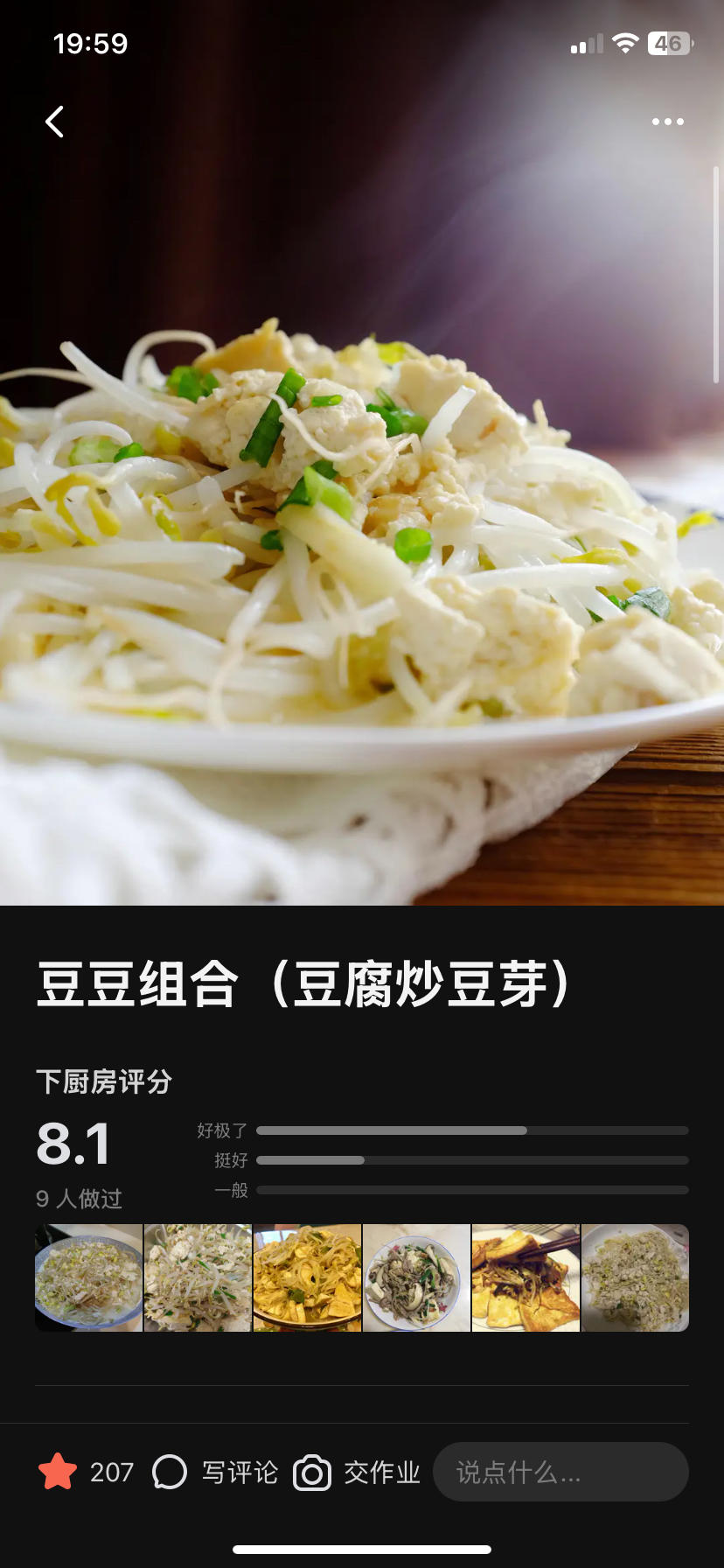Open the fried tofu with chopsticks photo

coord(526,1277)
